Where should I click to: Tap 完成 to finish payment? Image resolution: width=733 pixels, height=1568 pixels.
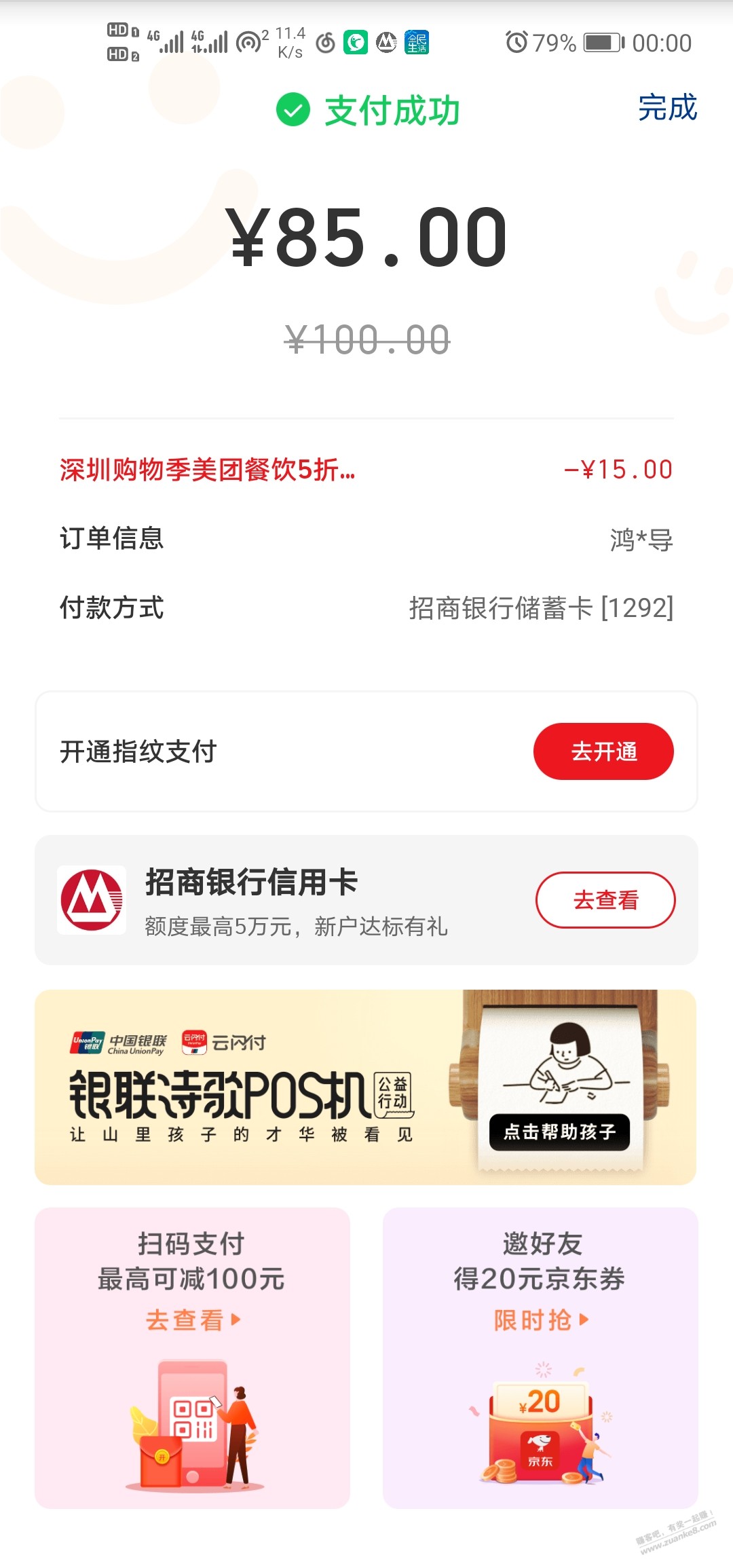coord(667,108)
